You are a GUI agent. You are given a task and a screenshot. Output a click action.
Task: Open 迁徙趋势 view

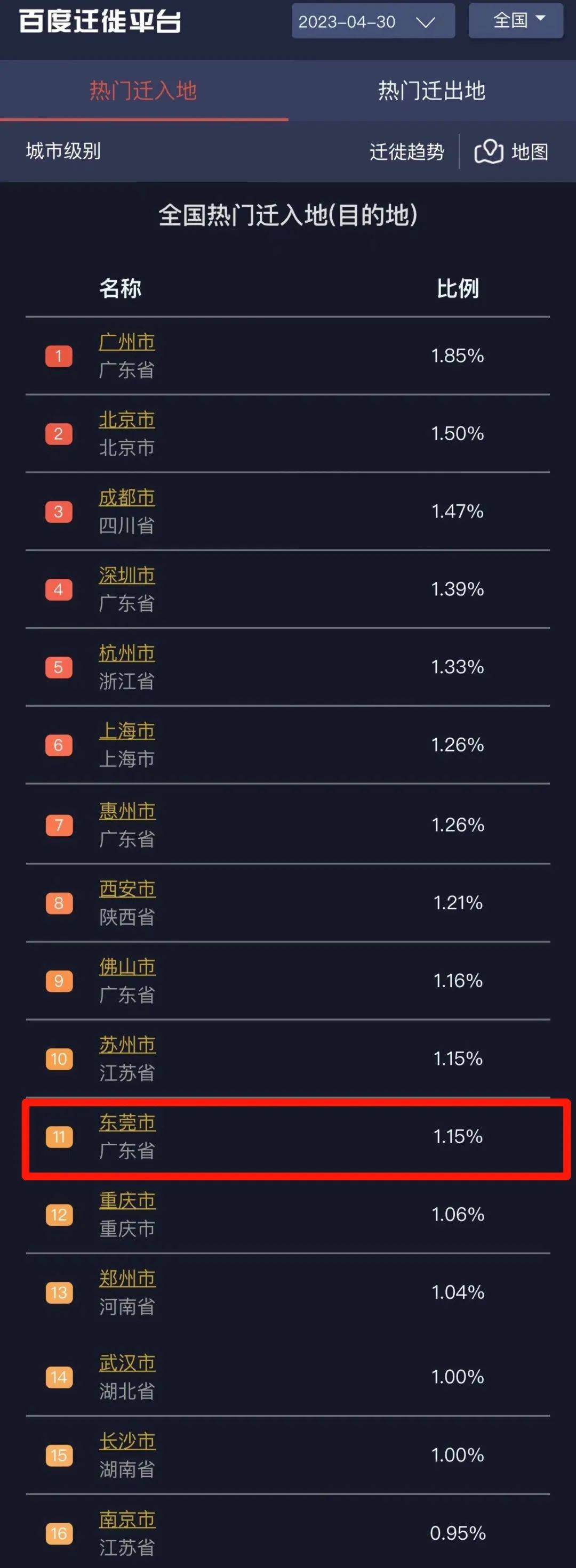tap(407, 151)
